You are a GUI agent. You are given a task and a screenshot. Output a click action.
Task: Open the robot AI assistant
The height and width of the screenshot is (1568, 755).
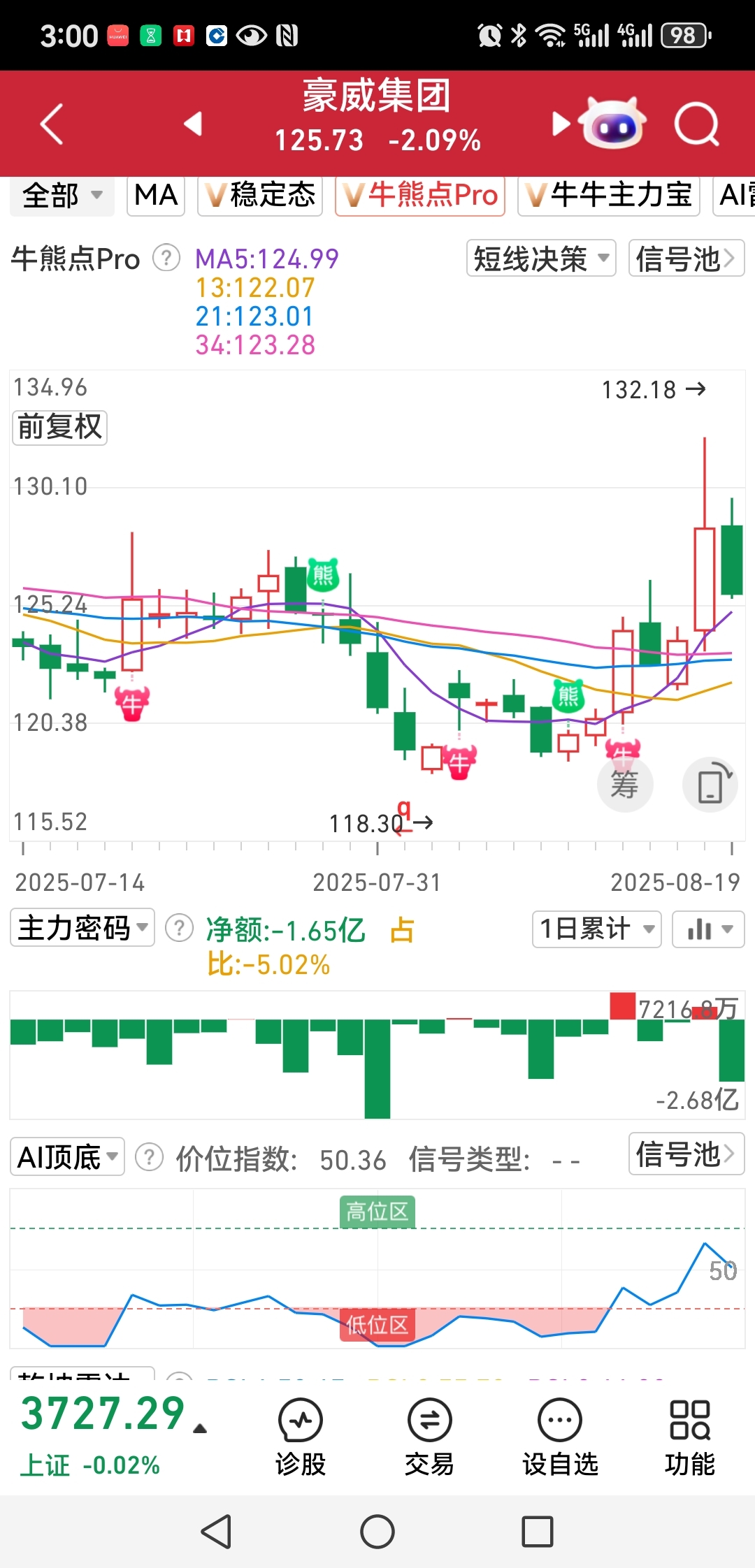click(x=614, y=124)
